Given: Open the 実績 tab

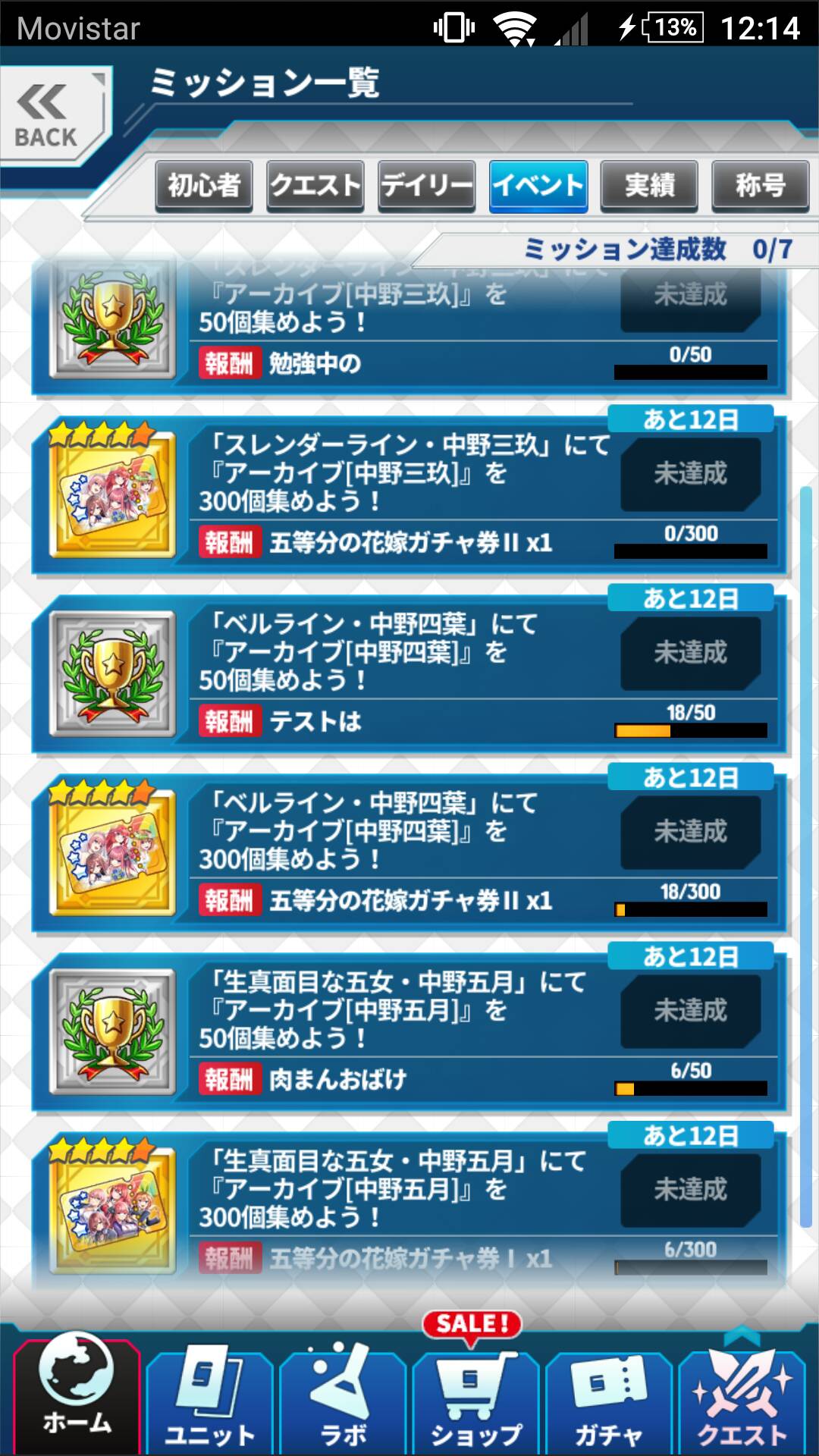Looking at the screenshot, I should tap(649, 185).
